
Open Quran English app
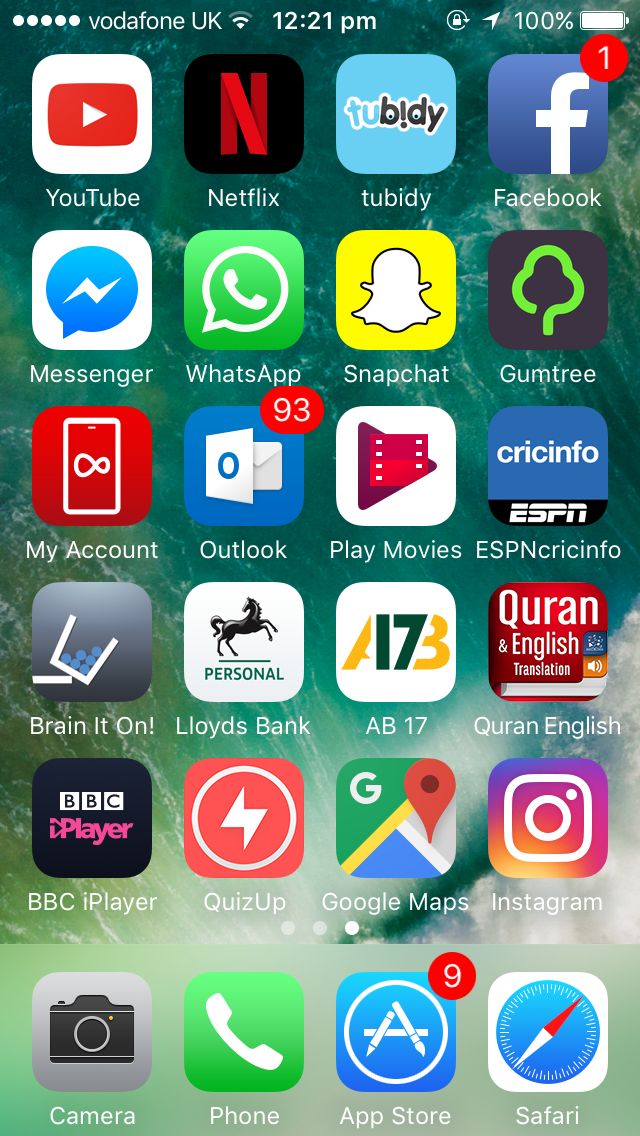[548, 642]
